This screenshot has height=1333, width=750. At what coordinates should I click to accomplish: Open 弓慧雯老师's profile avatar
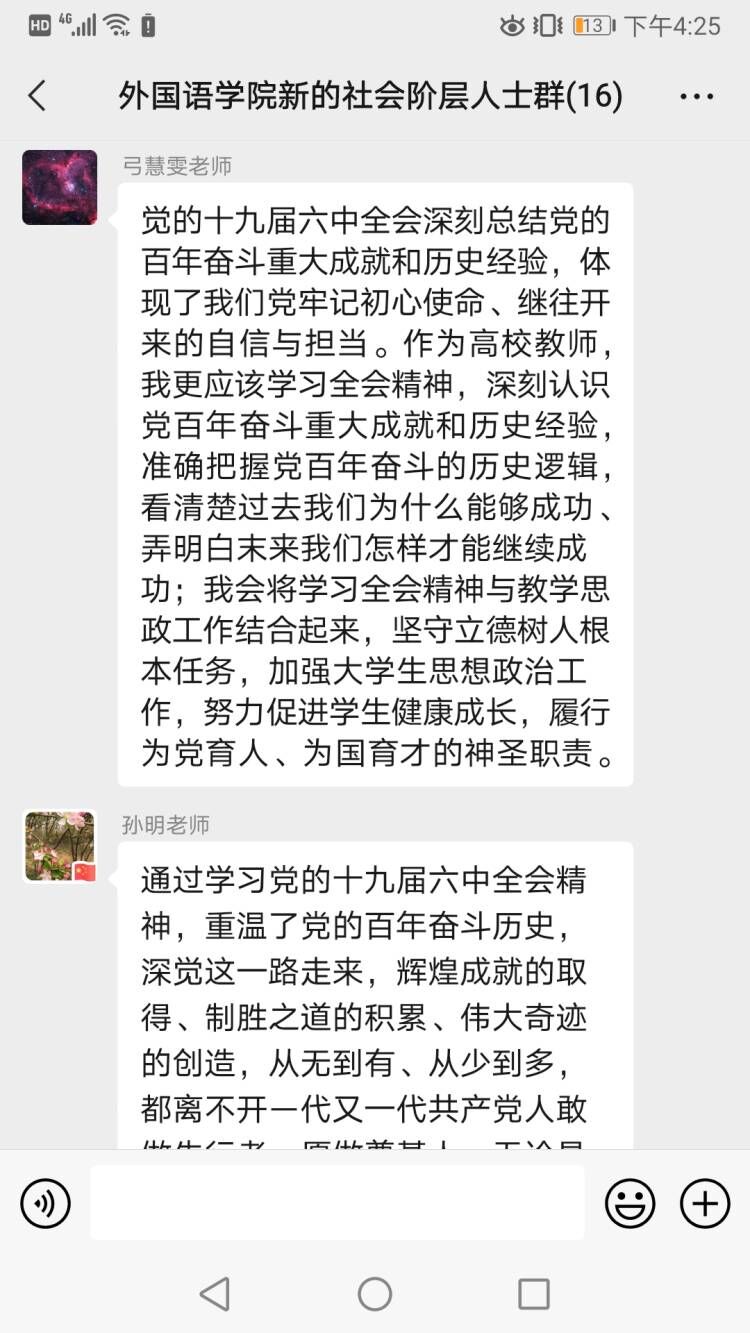coord(60,188)
